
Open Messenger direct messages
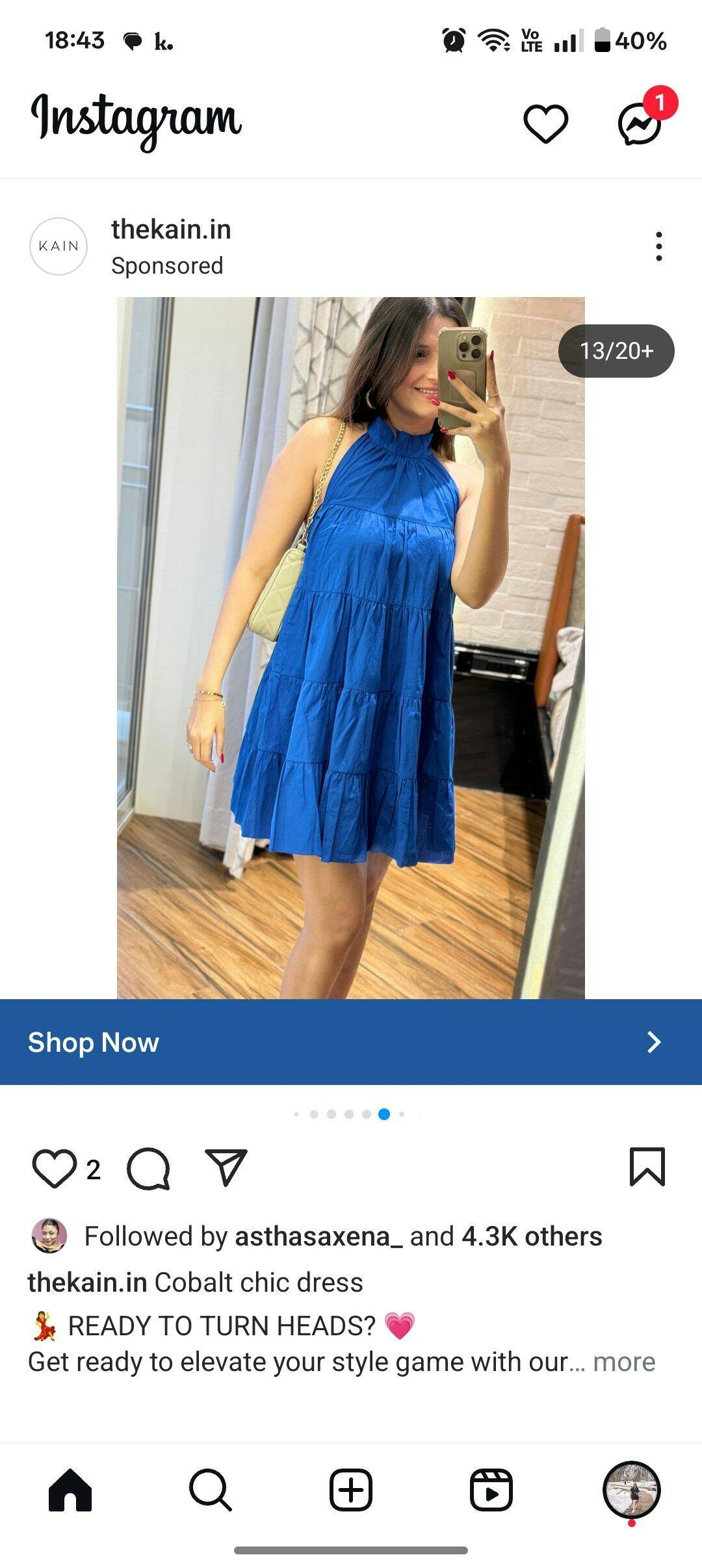(x=640, y=123)
